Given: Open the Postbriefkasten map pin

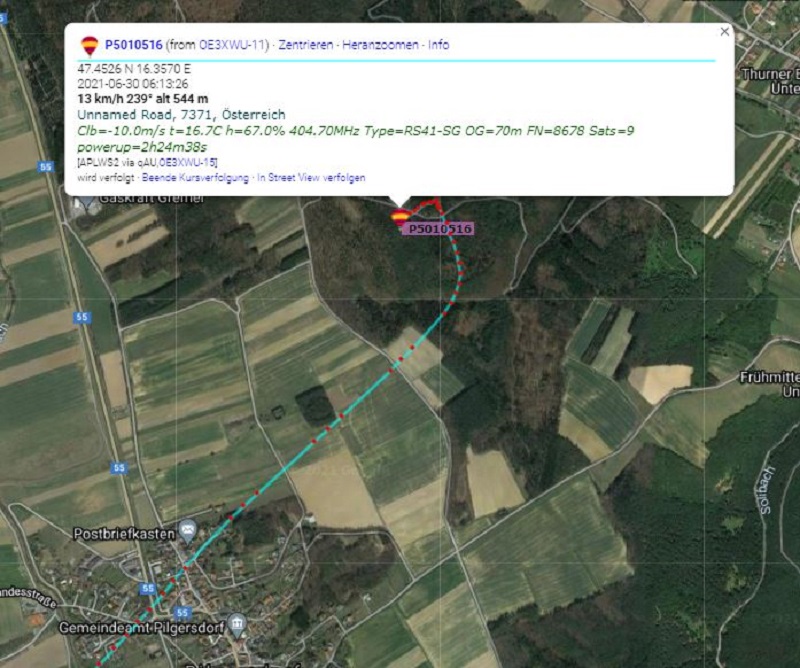Looking at the screenshot, I should (187, 527).
